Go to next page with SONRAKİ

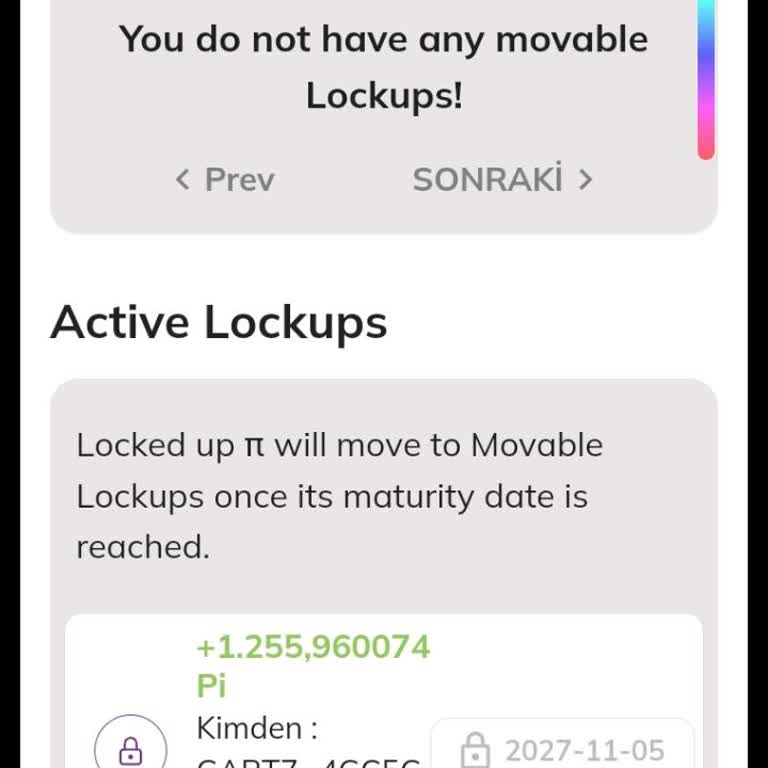(503, 180)
